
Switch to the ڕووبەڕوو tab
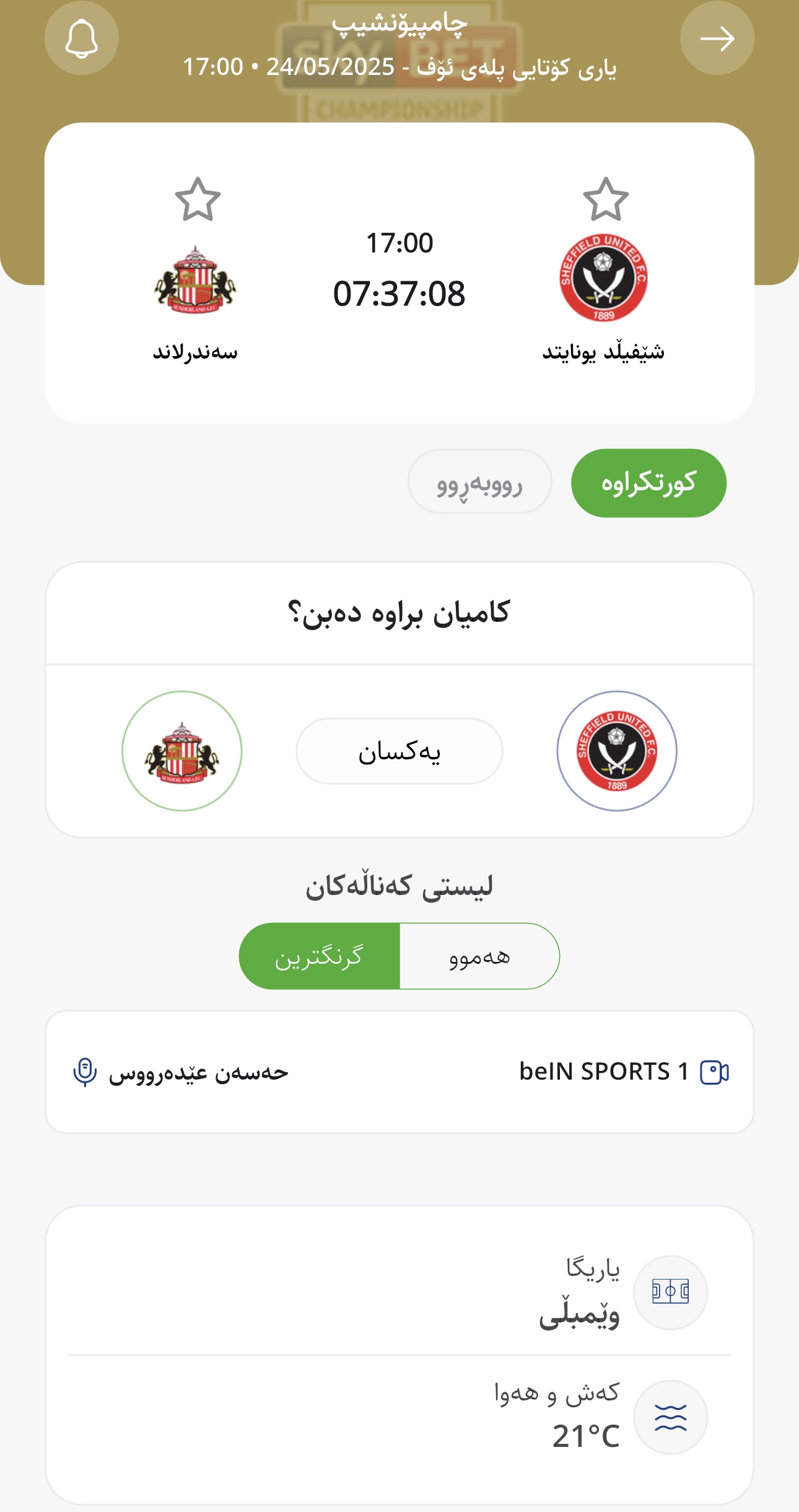479,483
